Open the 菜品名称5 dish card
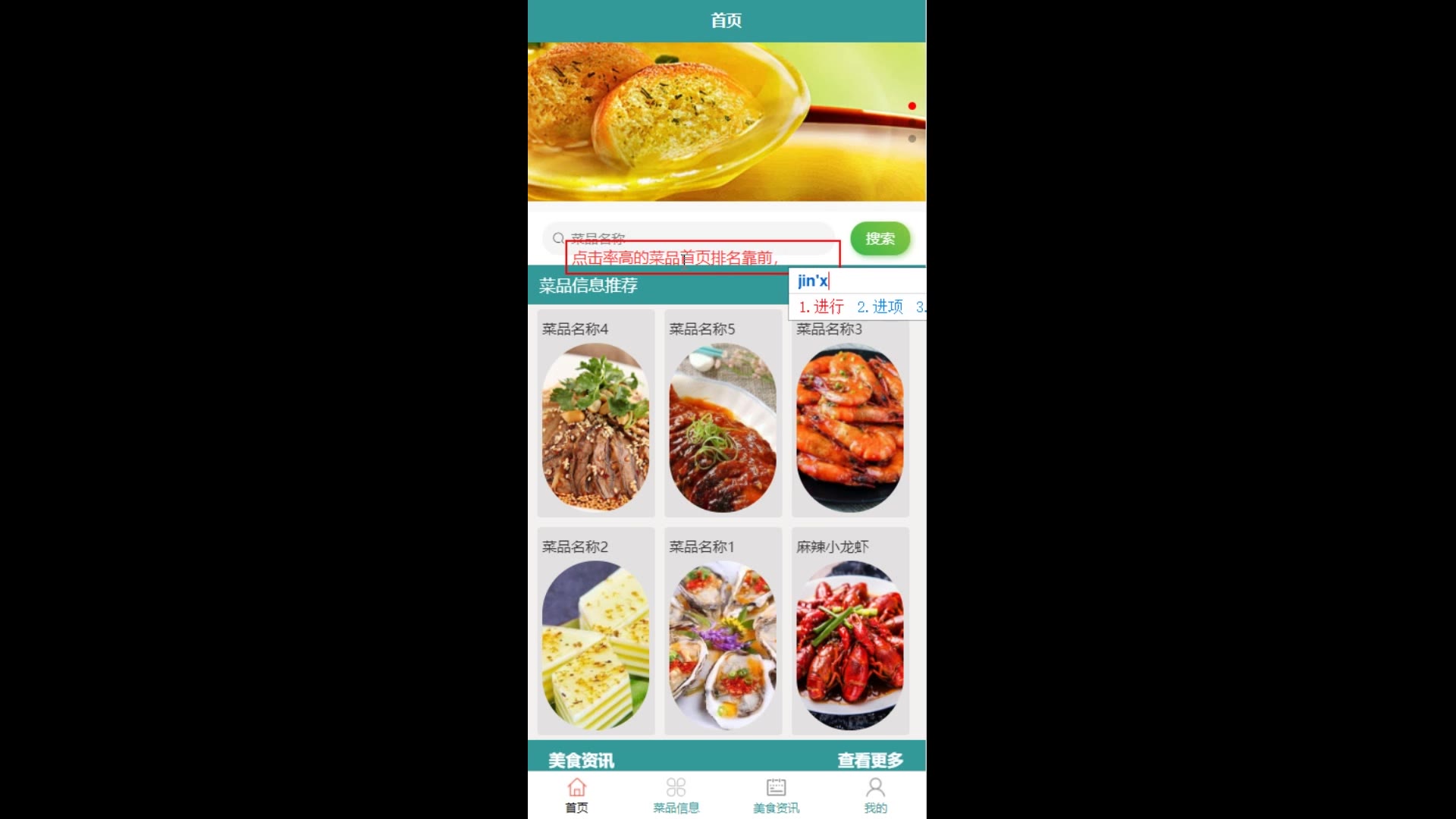Image resolution: width=1456 pixels, height=819 pixels. (723, 413)
